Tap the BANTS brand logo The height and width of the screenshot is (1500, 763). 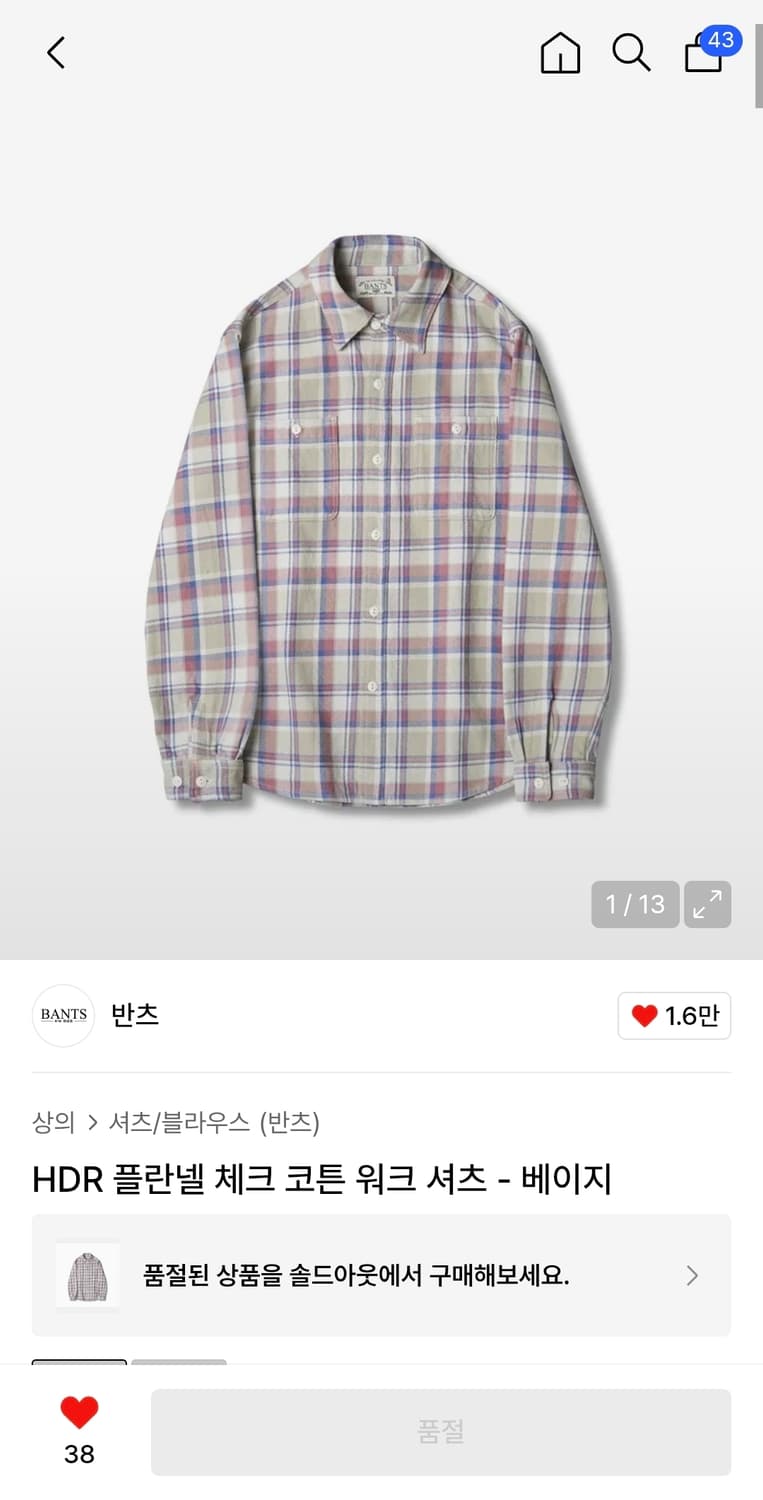(x=63, y=1015)
